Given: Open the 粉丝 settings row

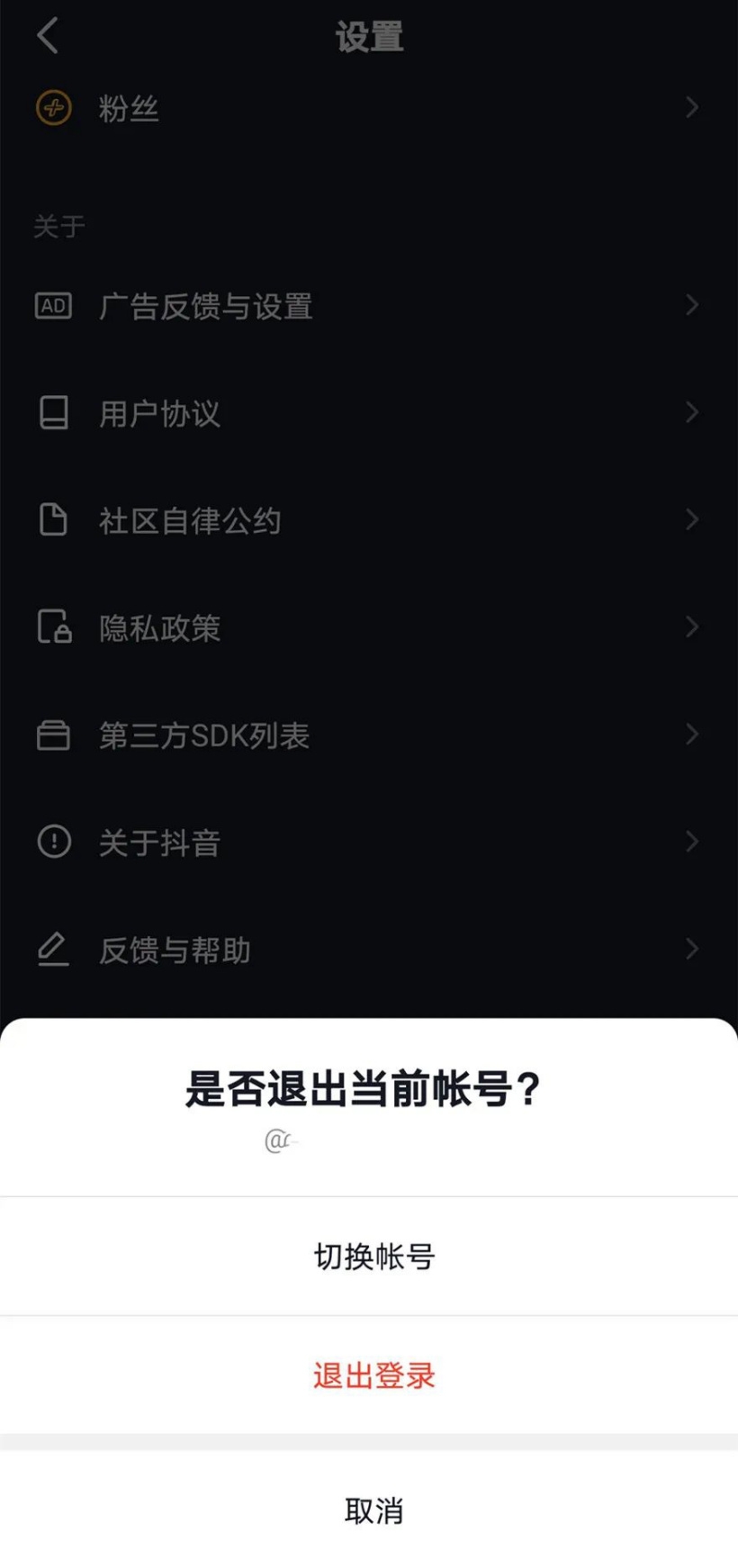Looking at the screenshot, I should tap(369, 108).
